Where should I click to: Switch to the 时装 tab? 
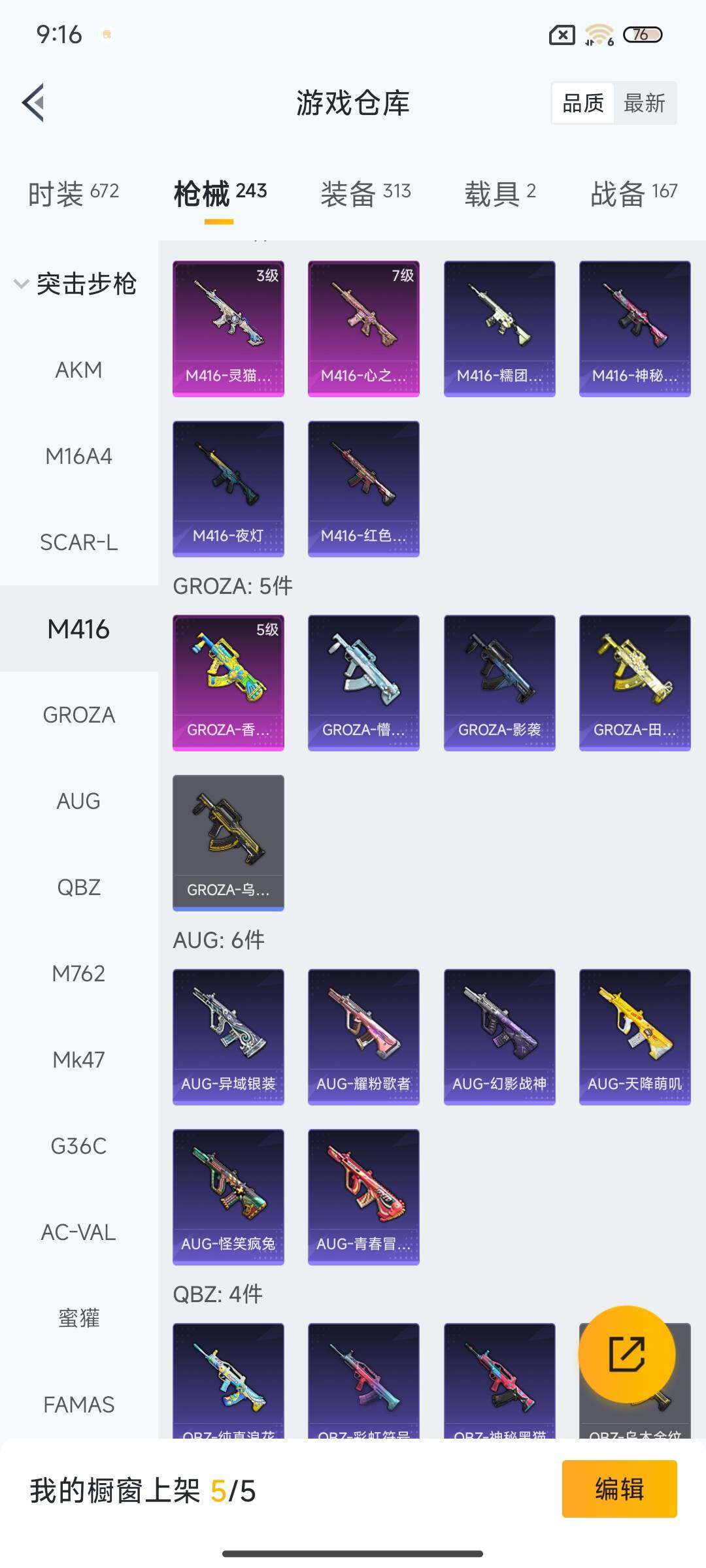(73, 193)
